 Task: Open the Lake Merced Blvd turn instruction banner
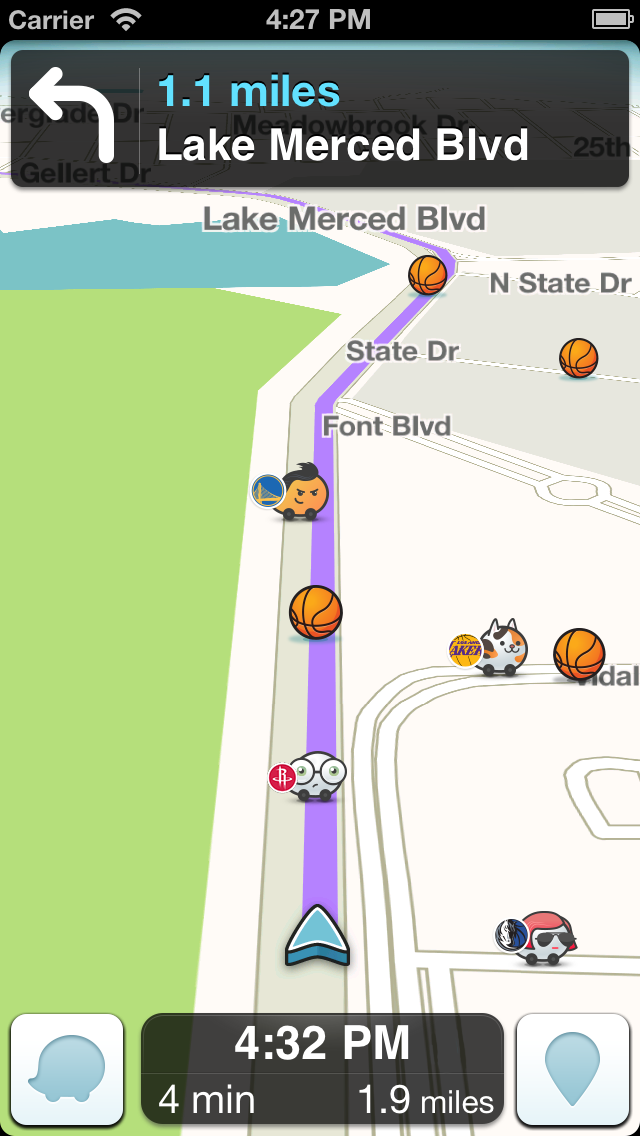coord(320,120)
